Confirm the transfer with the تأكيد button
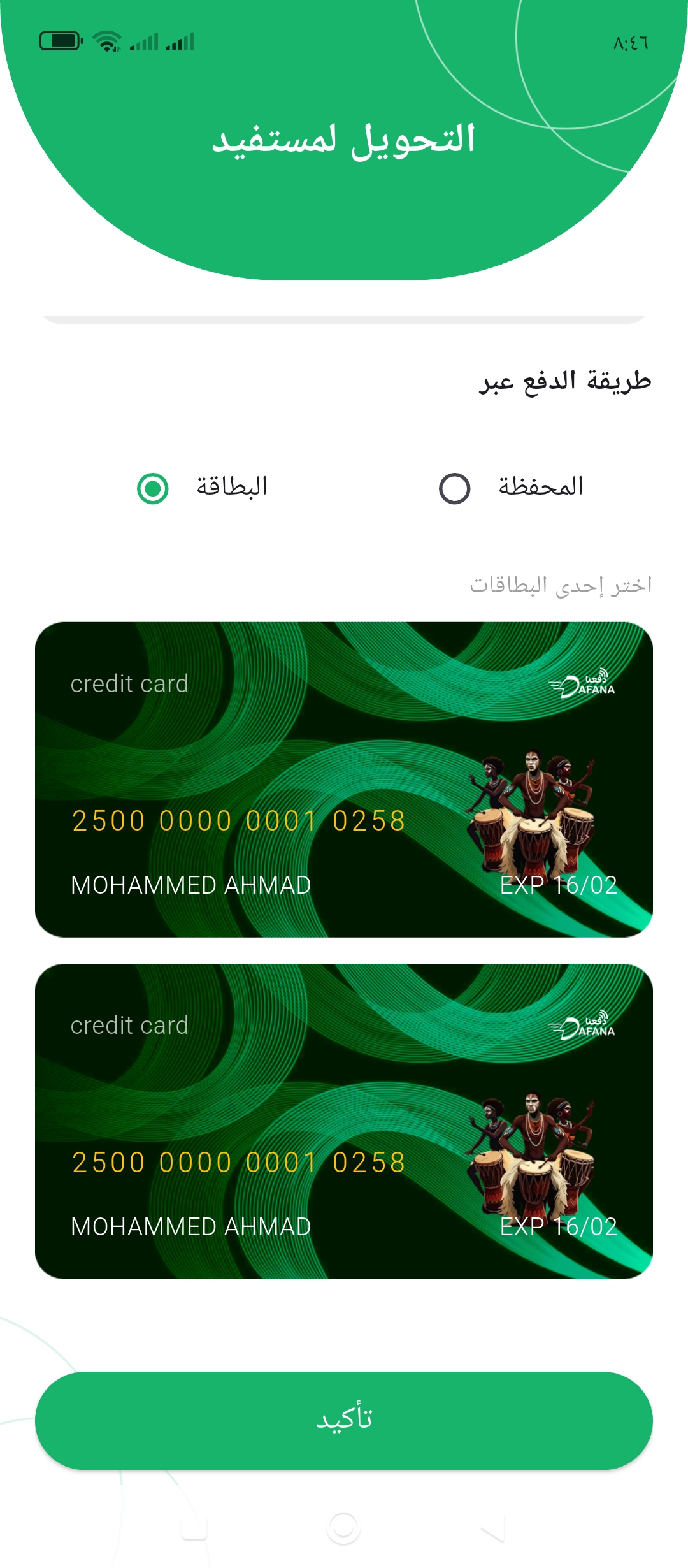The height and width of the screenshot is (1568, 688). coord(344,1420)
